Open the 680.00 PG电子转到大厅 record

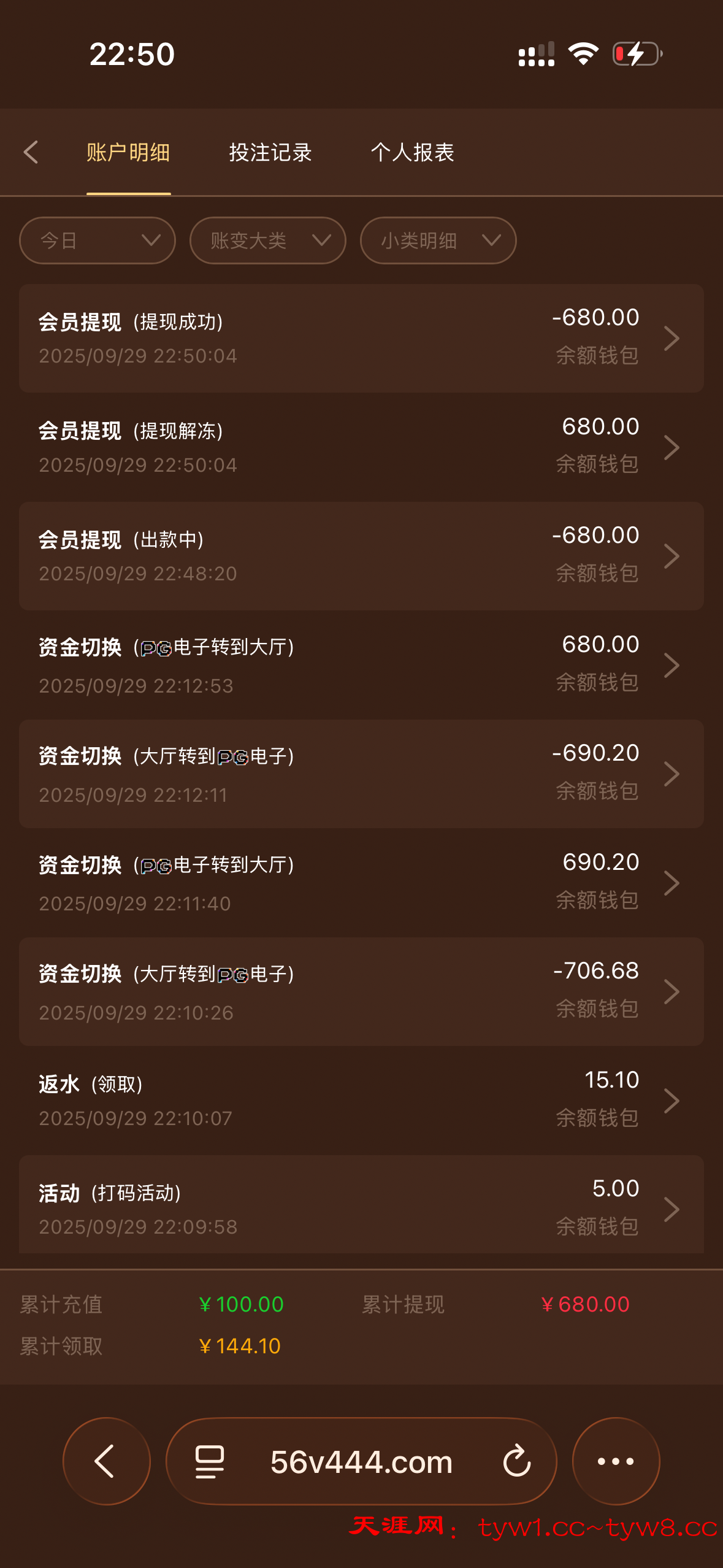tap(361, 665)
